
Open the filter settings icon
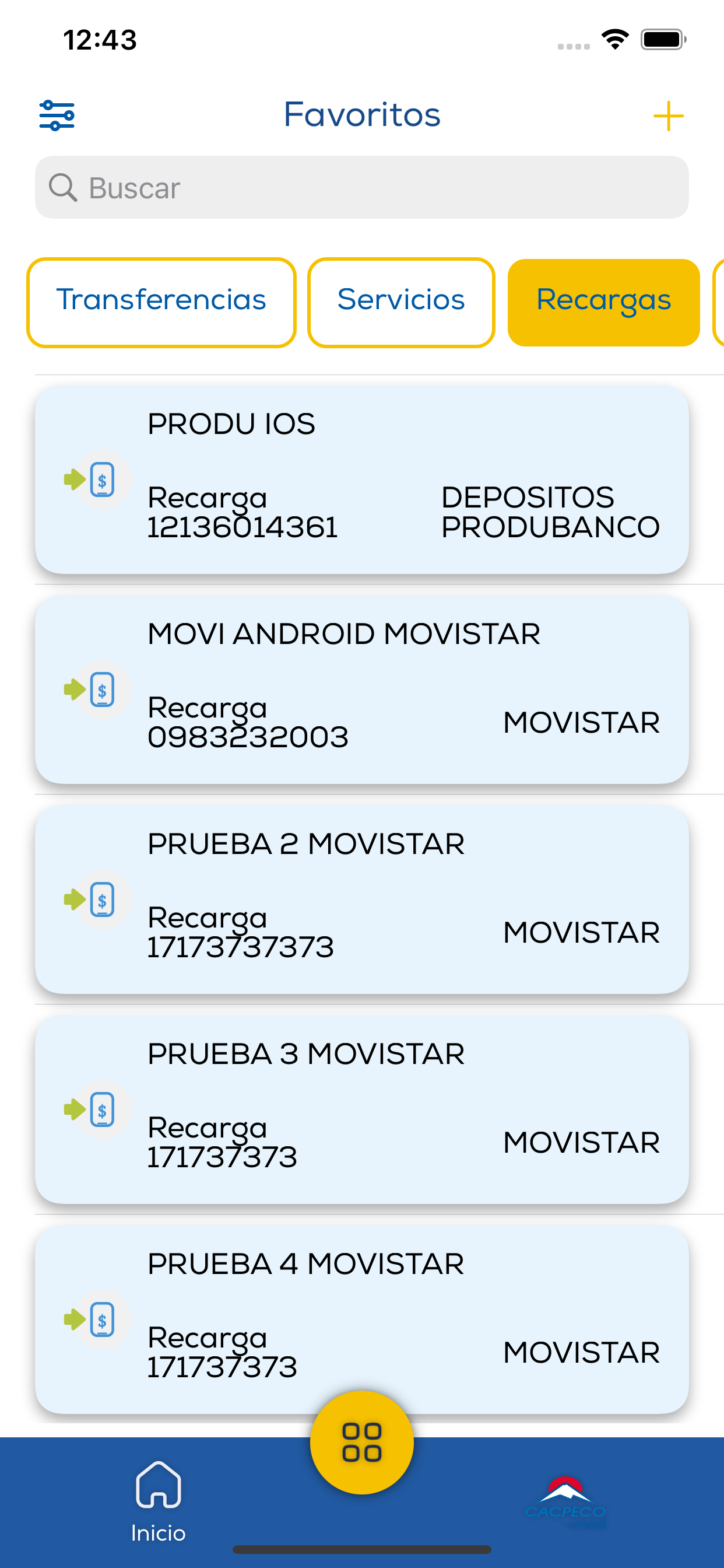click(57, 115)
